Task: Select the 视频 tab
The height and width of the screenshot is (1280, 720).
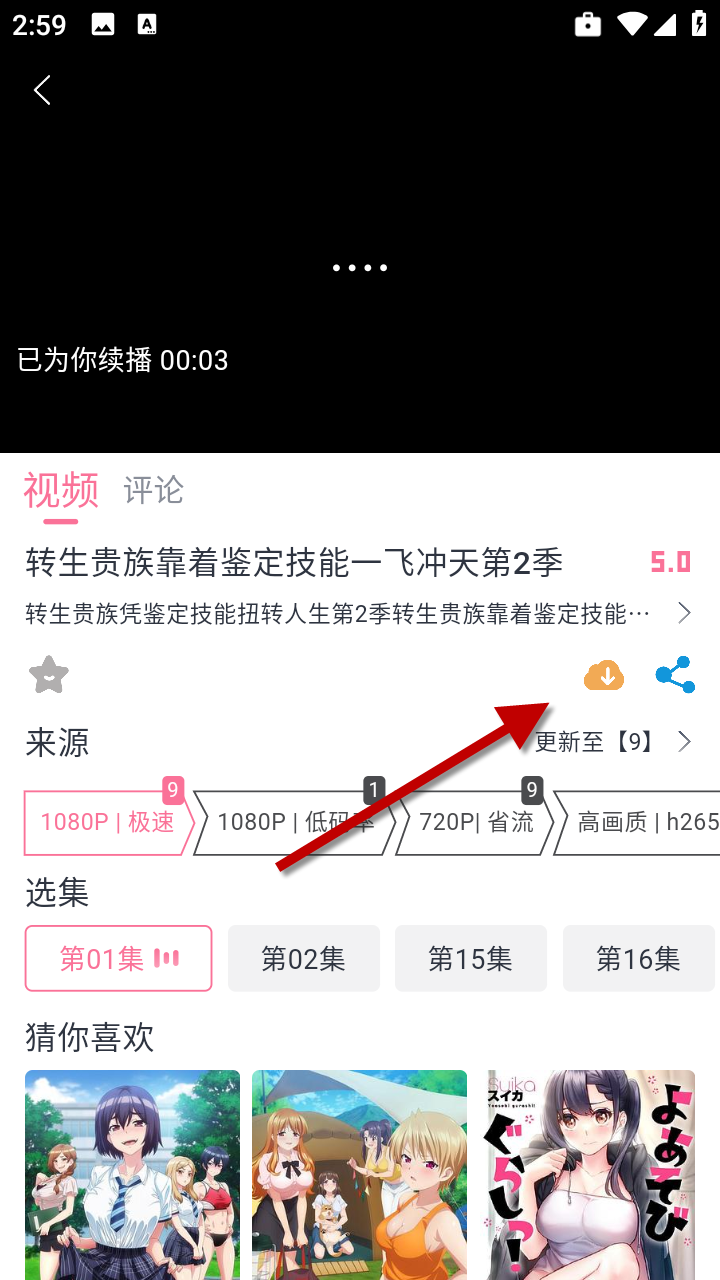Action: (61, 490)
